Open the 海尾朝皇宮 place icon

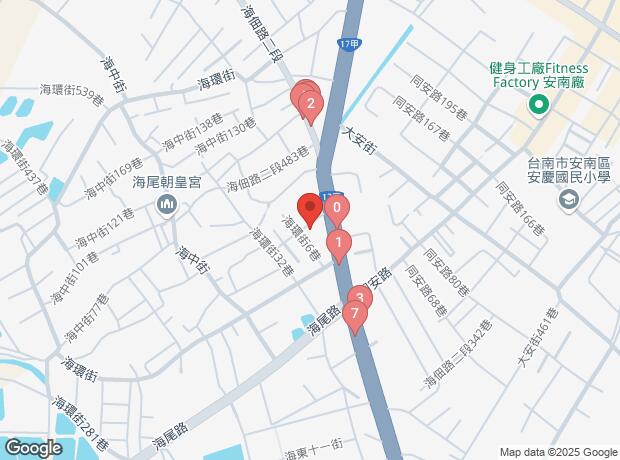(167, 204)
